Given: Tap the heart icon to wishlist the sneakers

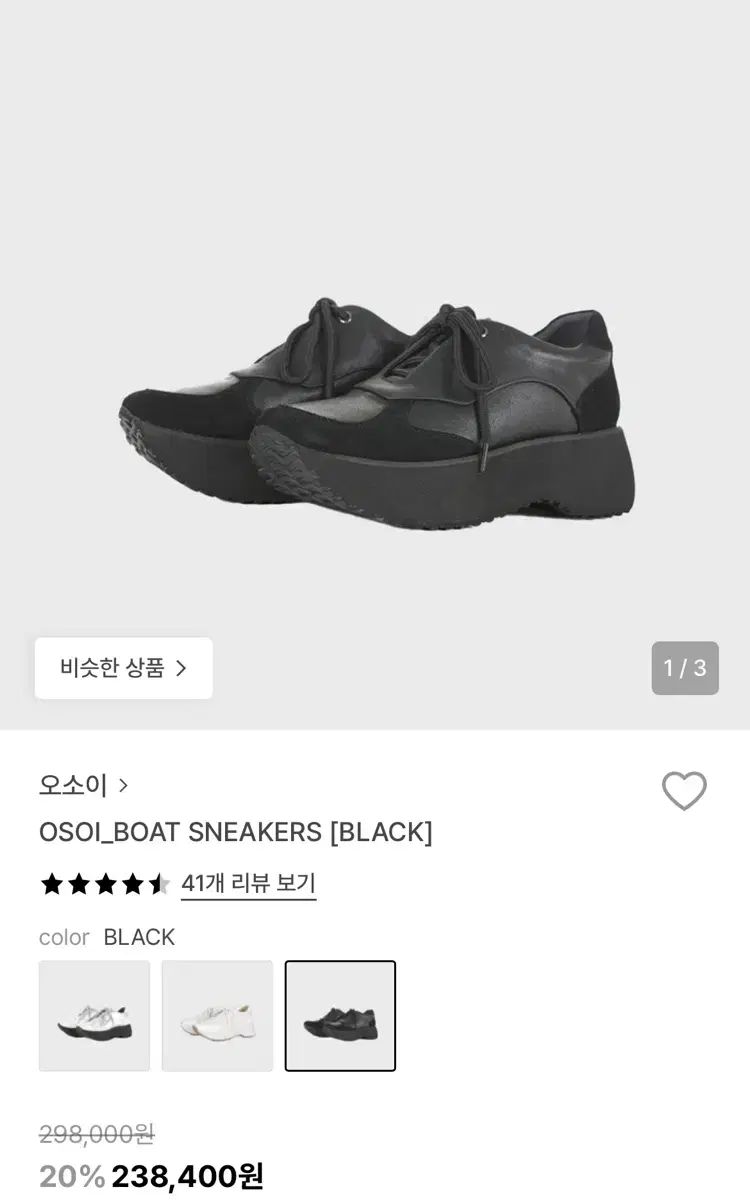Looking at the screenshot, I should point(685,789).
